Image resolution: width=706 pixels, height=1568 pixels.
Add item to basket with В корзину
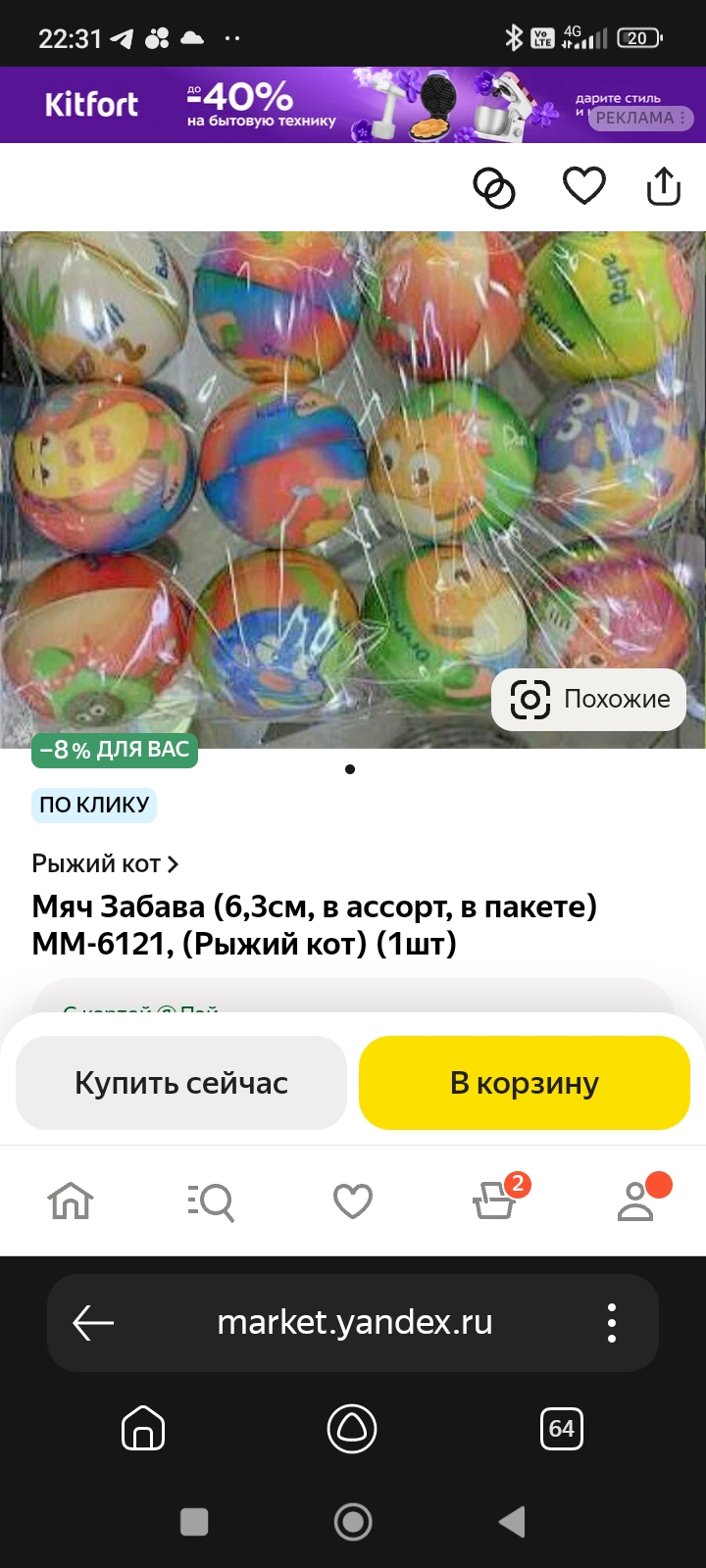(524, 1082)
